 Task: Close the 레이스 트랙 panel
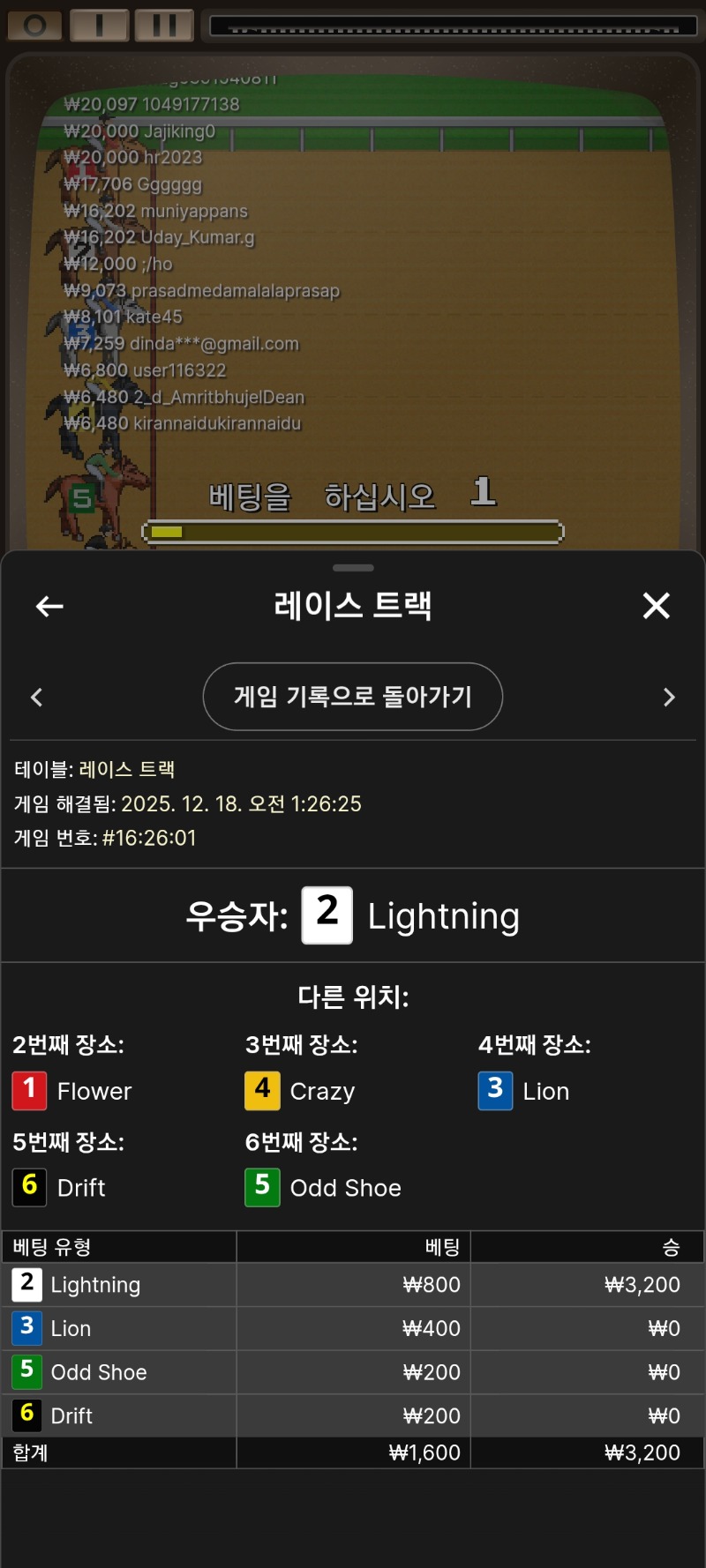click(x=656, y=606)
